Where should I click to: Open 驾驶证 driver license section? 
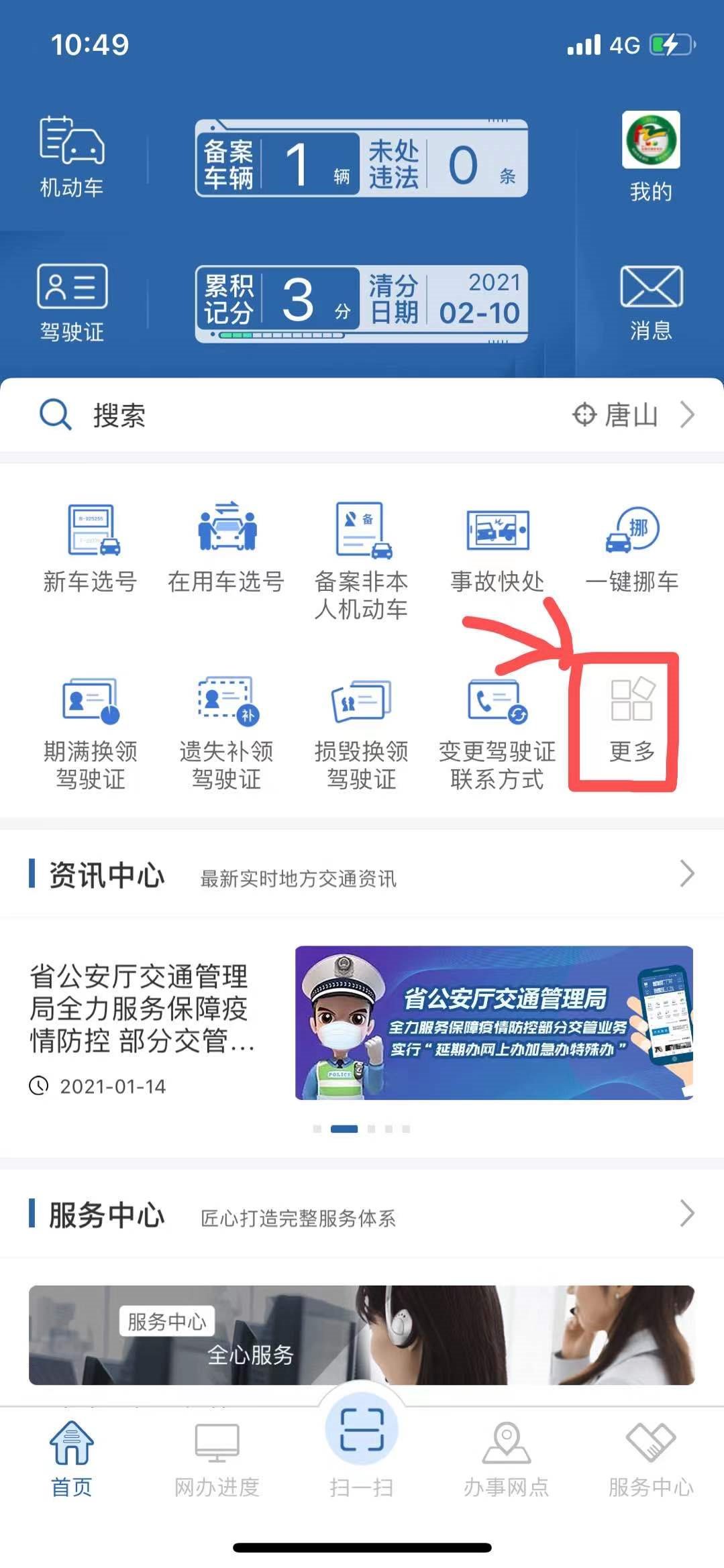click(72, 302)
